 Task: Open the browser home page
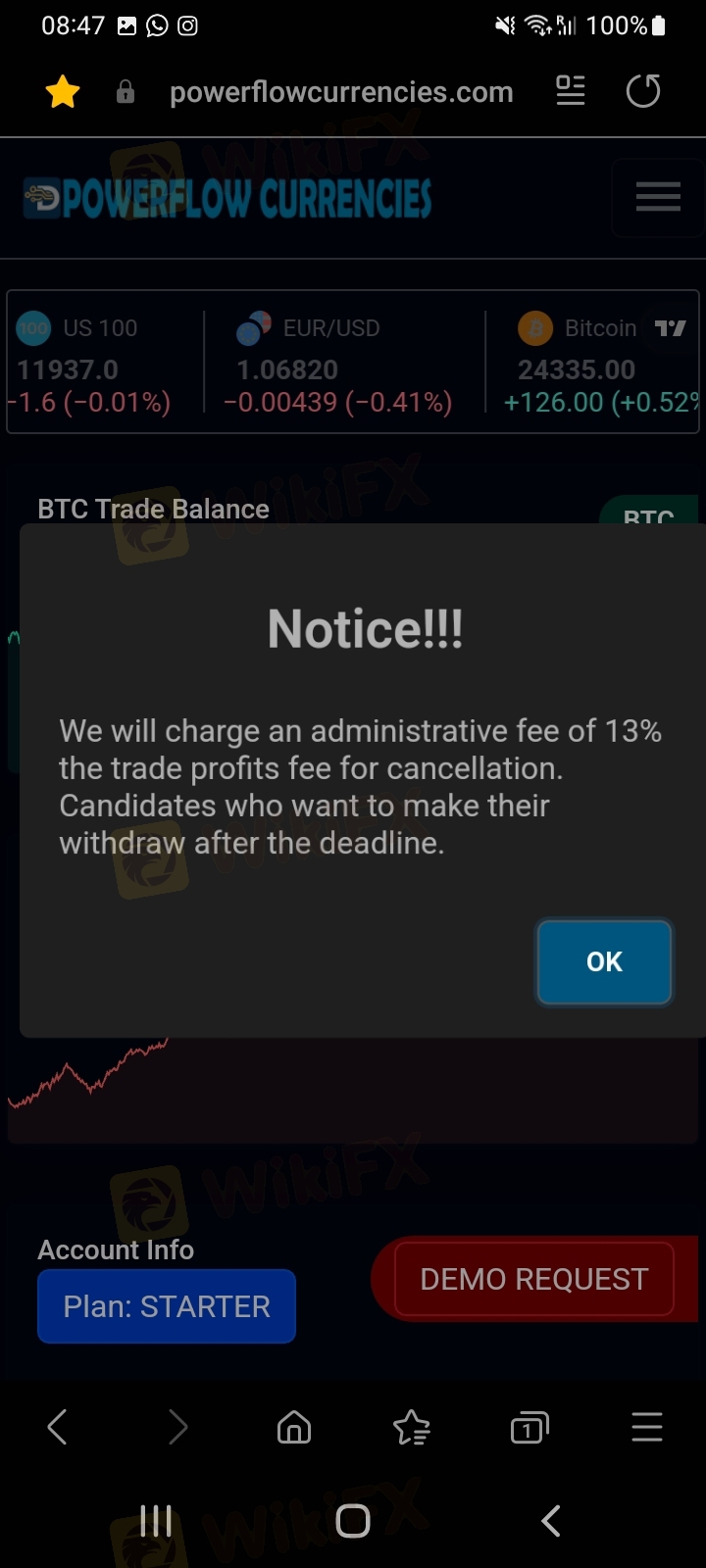click(x=294, y=1428)
